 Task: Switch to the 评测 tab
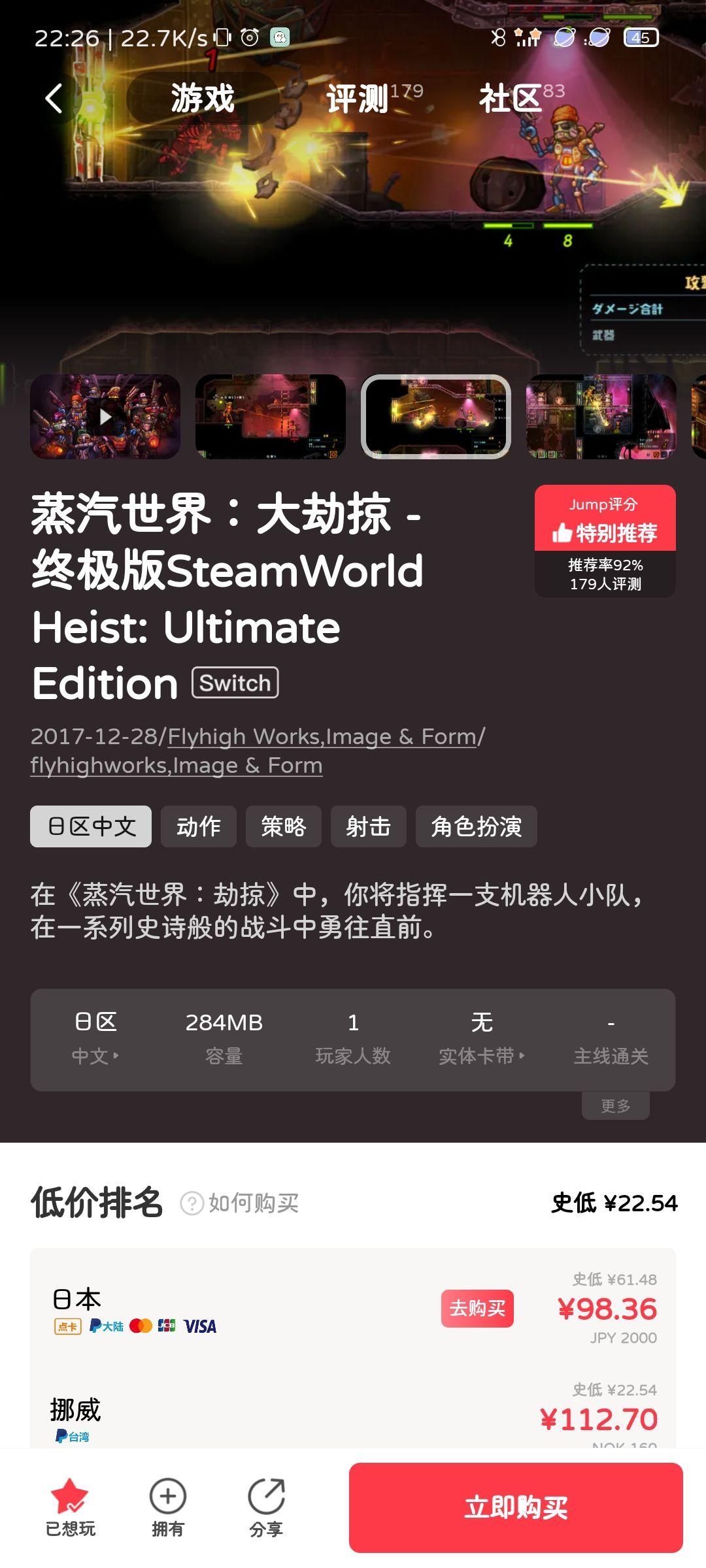(359, 99)
